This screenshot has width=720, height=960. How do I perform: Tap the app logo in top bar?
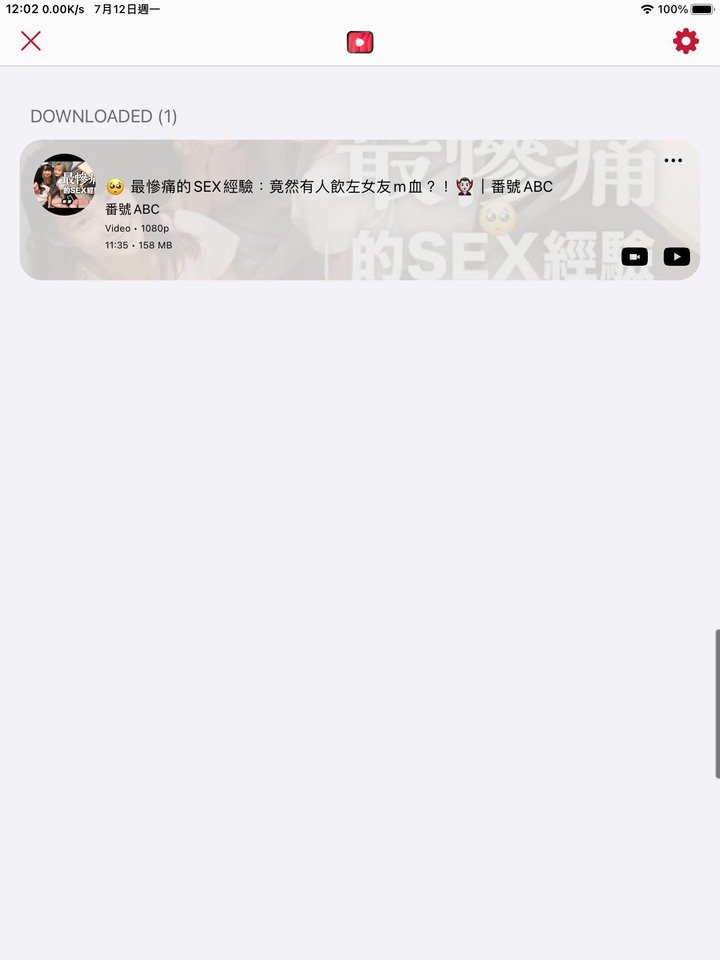point(360,42)
